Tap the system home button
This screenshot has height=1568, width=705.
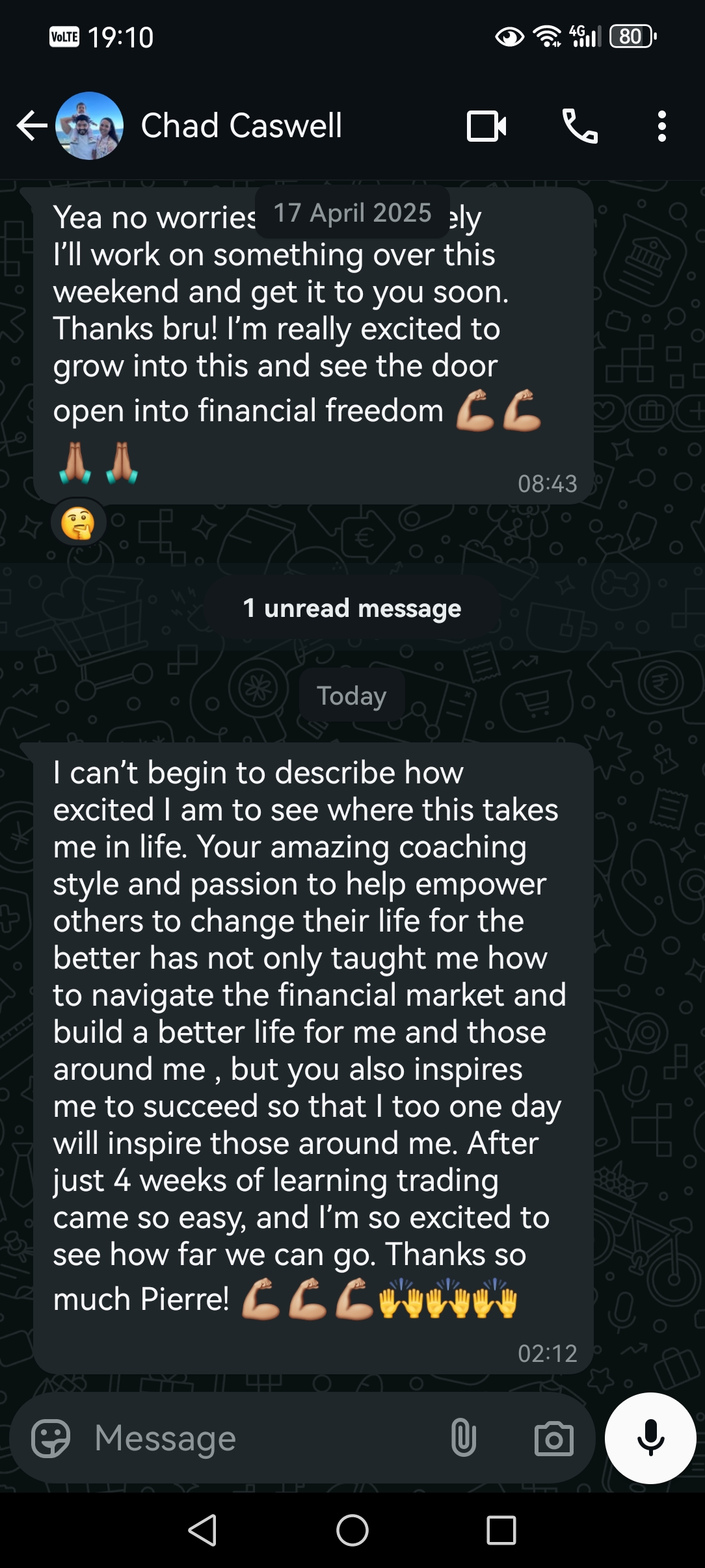click(352, 1530)
